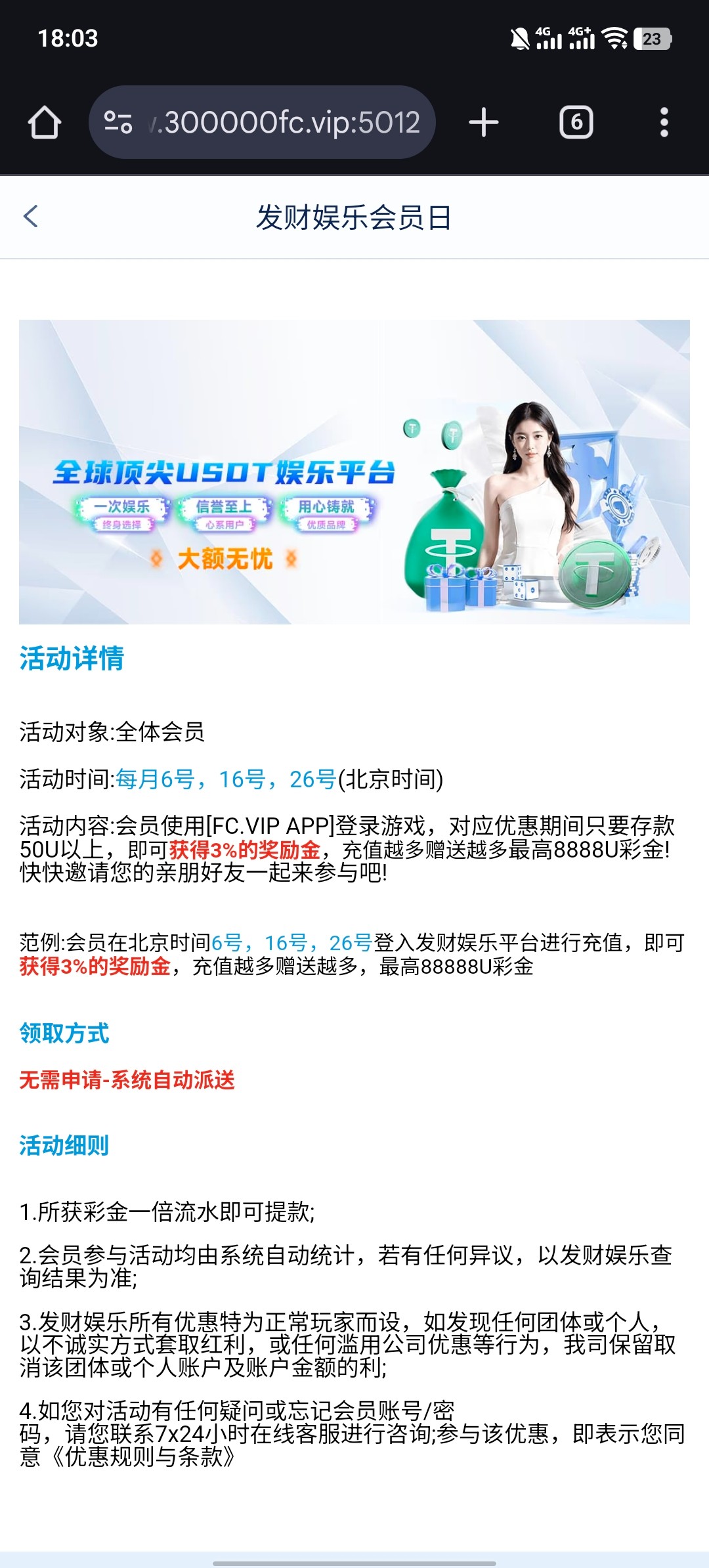Viewport: 709px width, 1568px height.
Task: Open the tab switcher showing 6 tabs
Action: tap(576, 123)
